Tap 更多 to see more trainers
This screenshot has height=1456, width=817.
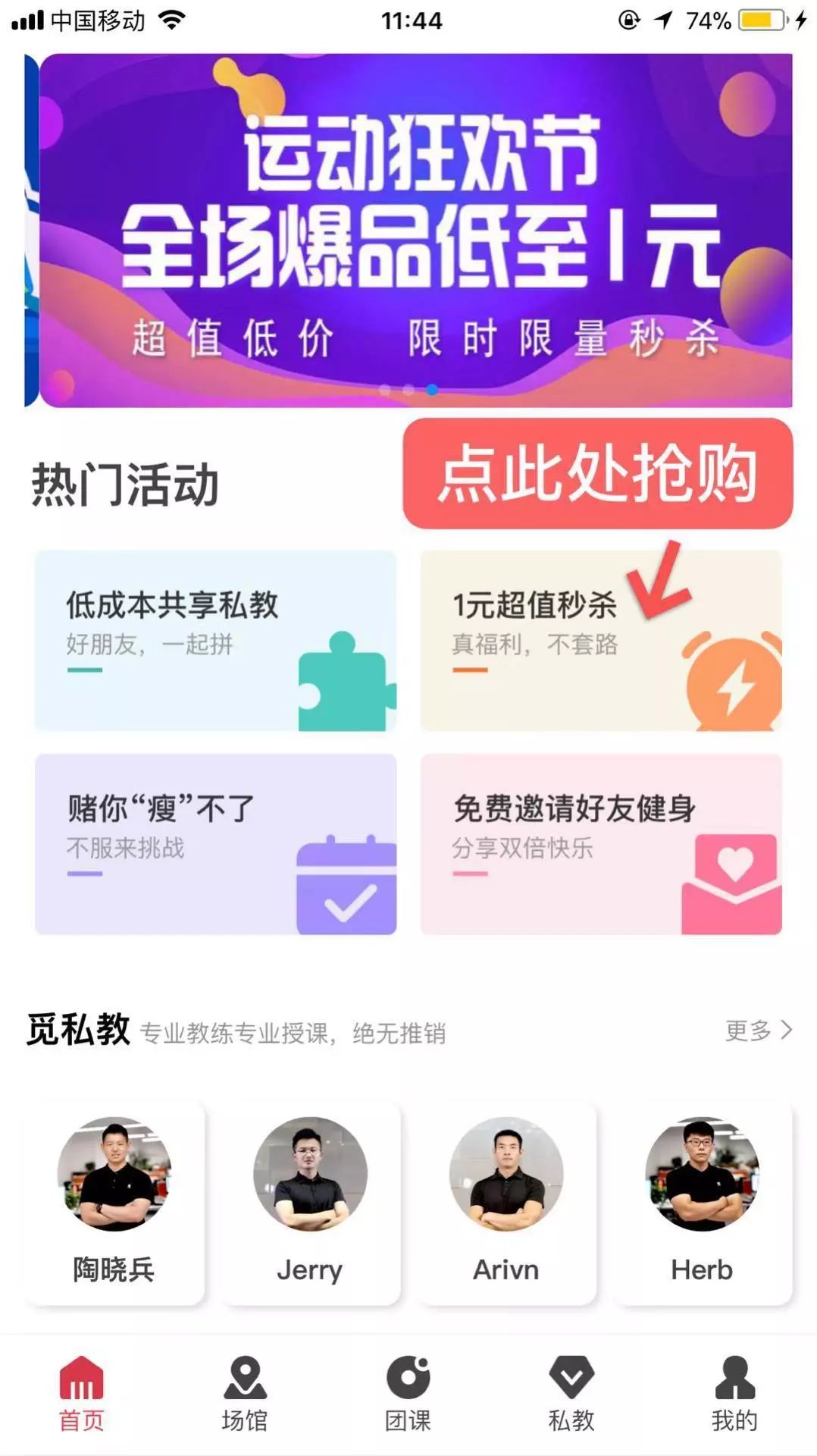pyautogui.click(x=758, y=1030)
